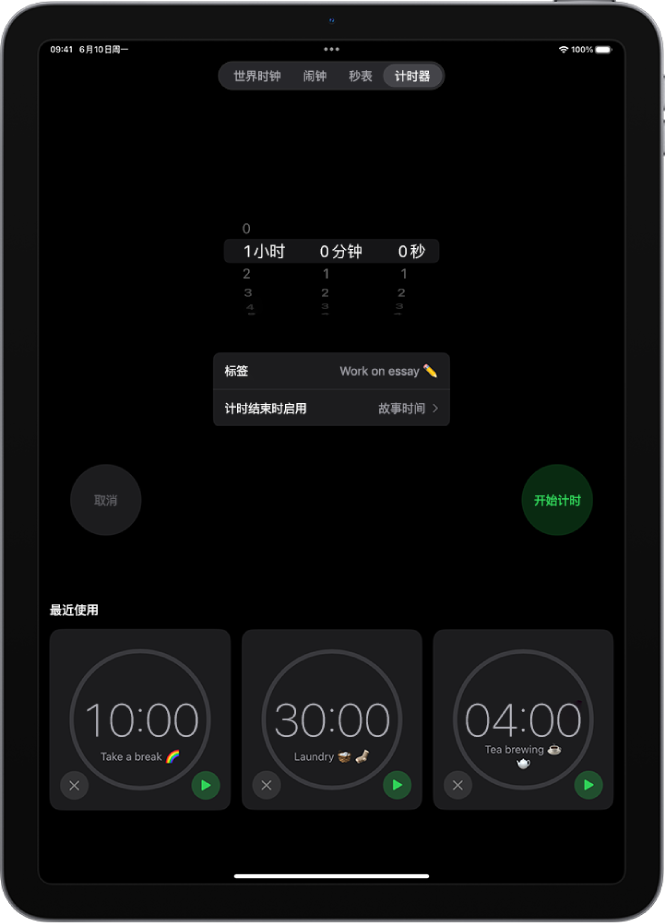
Task: Switch to the 秒表 tab
Action: [360, 76]
